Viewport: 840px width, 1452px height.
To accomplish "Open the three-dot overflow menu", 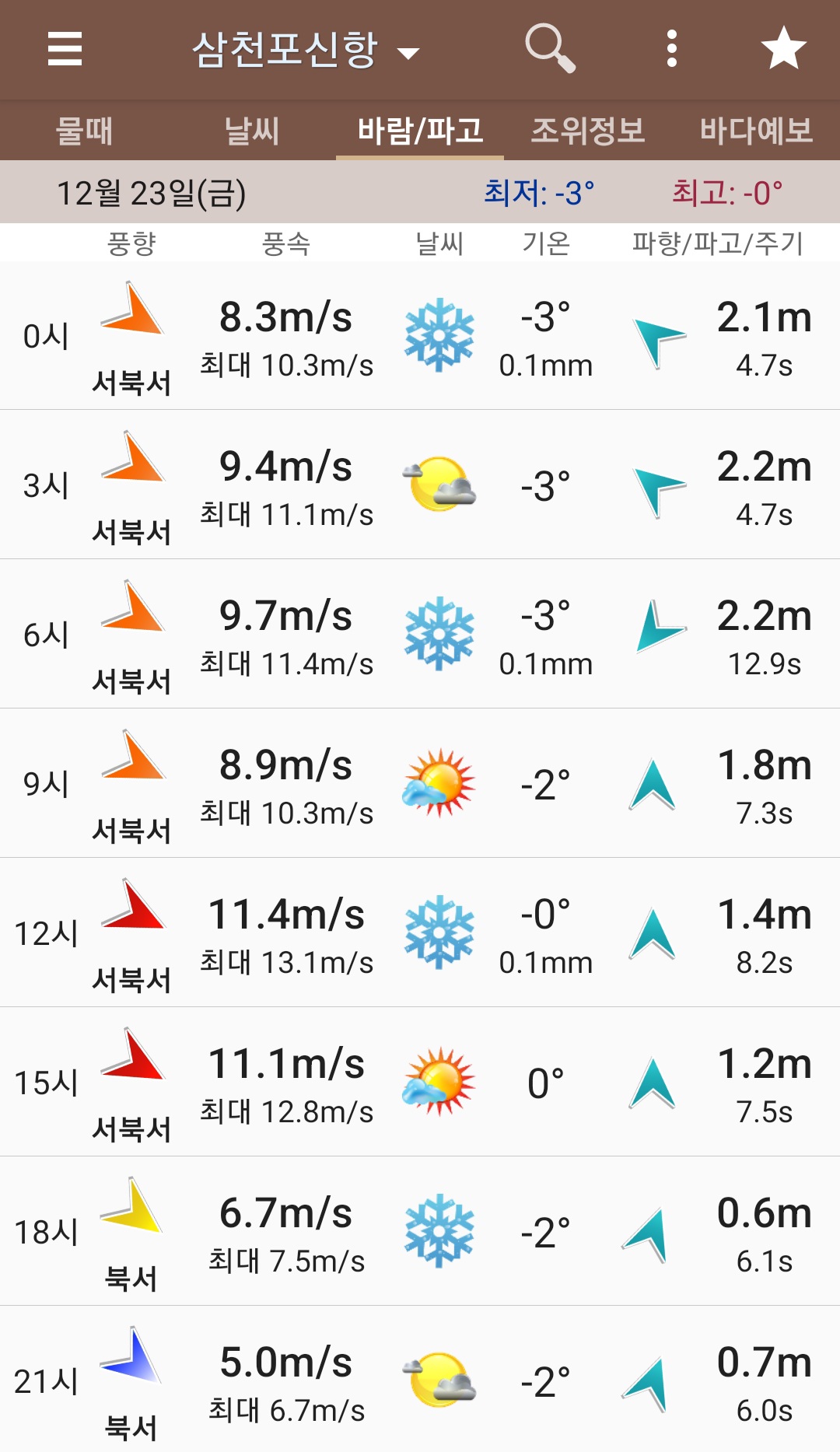I will point(672,49).
